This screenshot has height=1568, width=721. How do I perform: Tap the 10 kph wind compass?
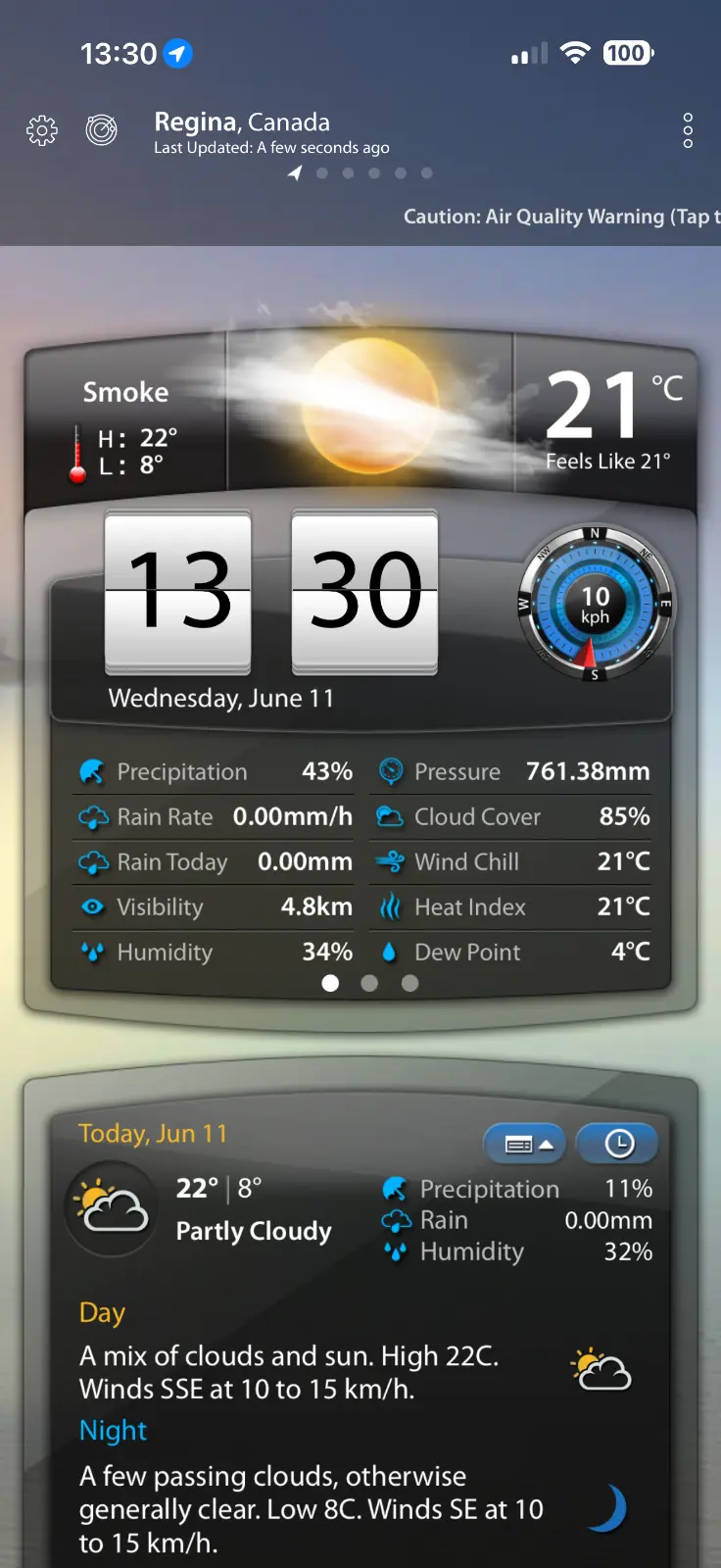pyautogui.click(x=595, y=604)
